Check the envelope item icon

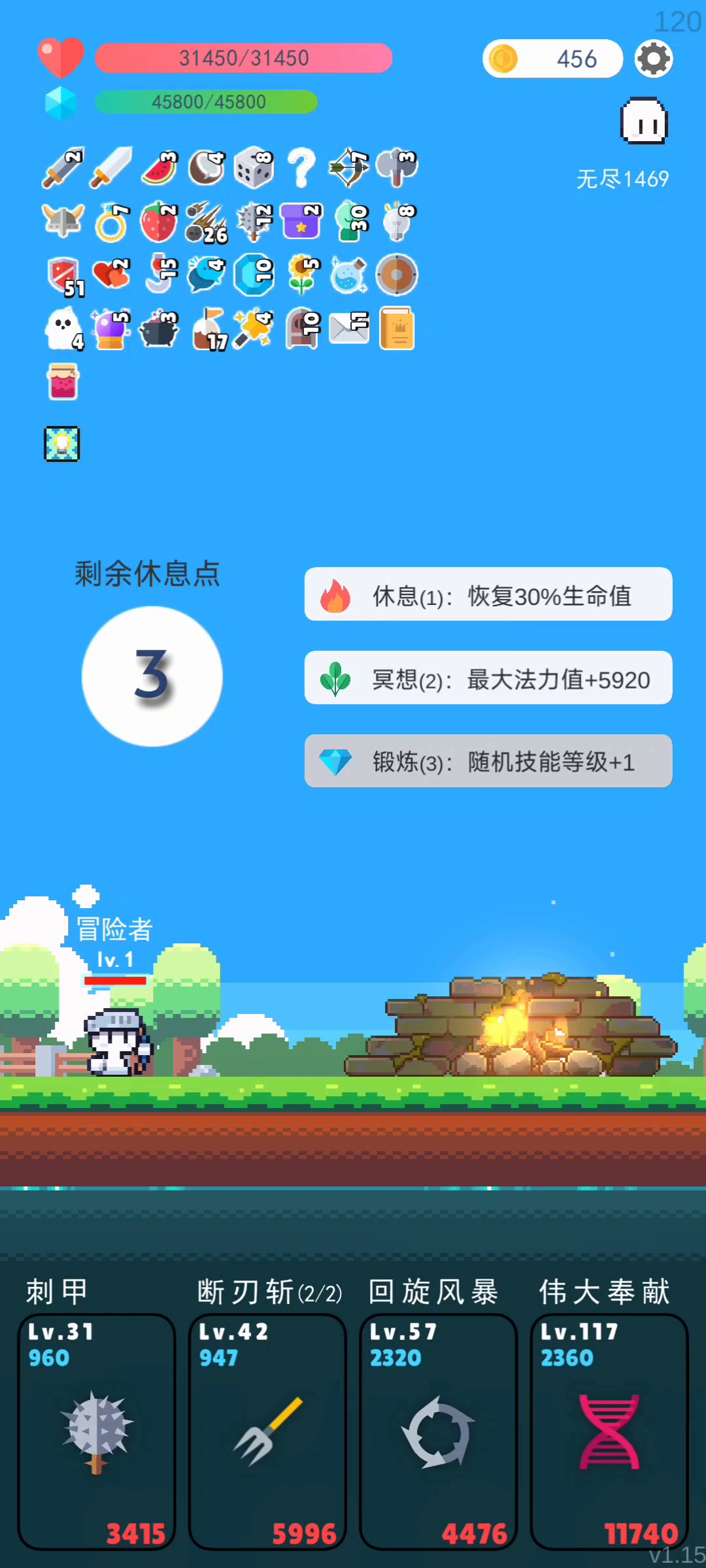click(349, 327)
